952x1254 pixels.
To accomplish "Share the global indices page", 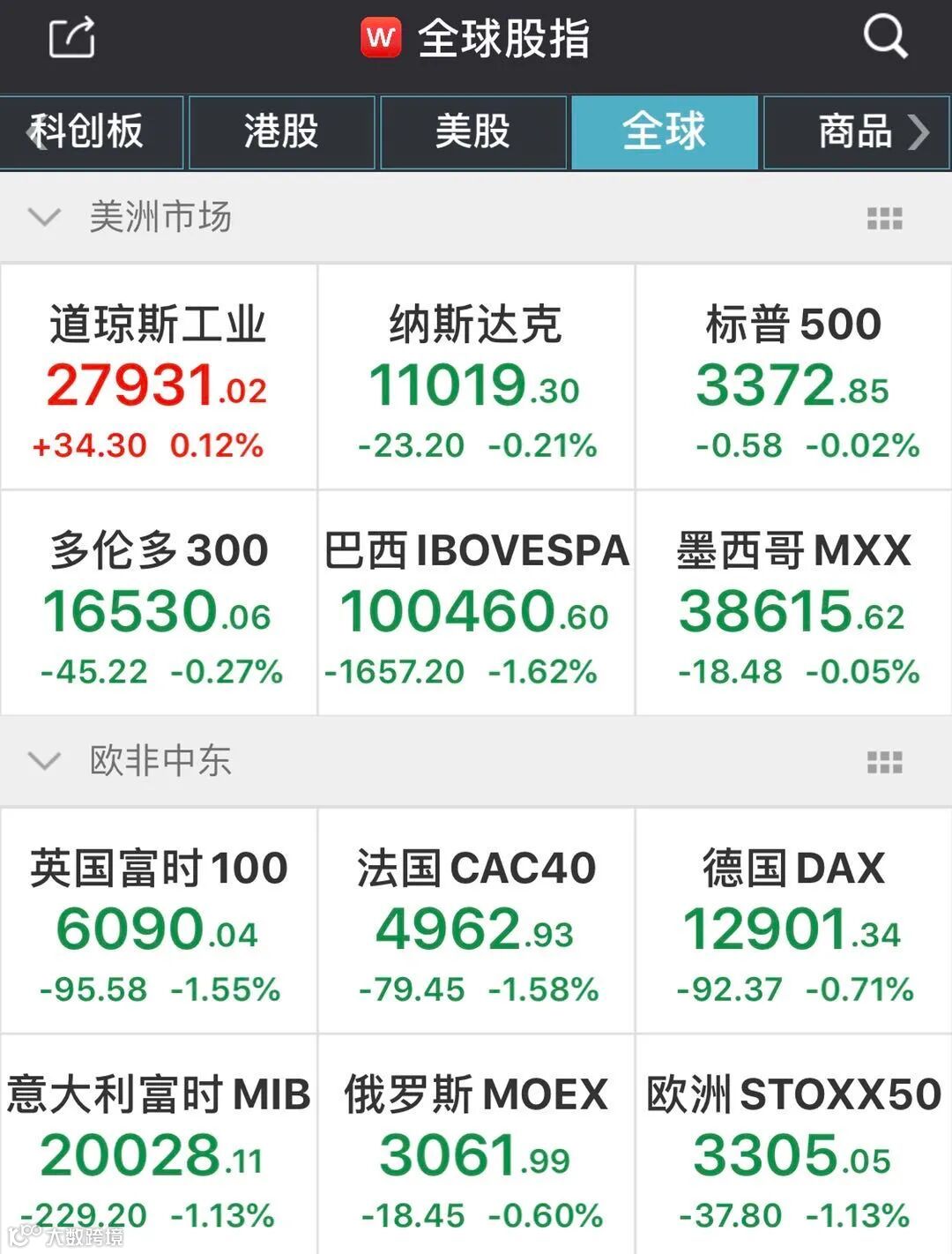I will (x=71, y=38).
